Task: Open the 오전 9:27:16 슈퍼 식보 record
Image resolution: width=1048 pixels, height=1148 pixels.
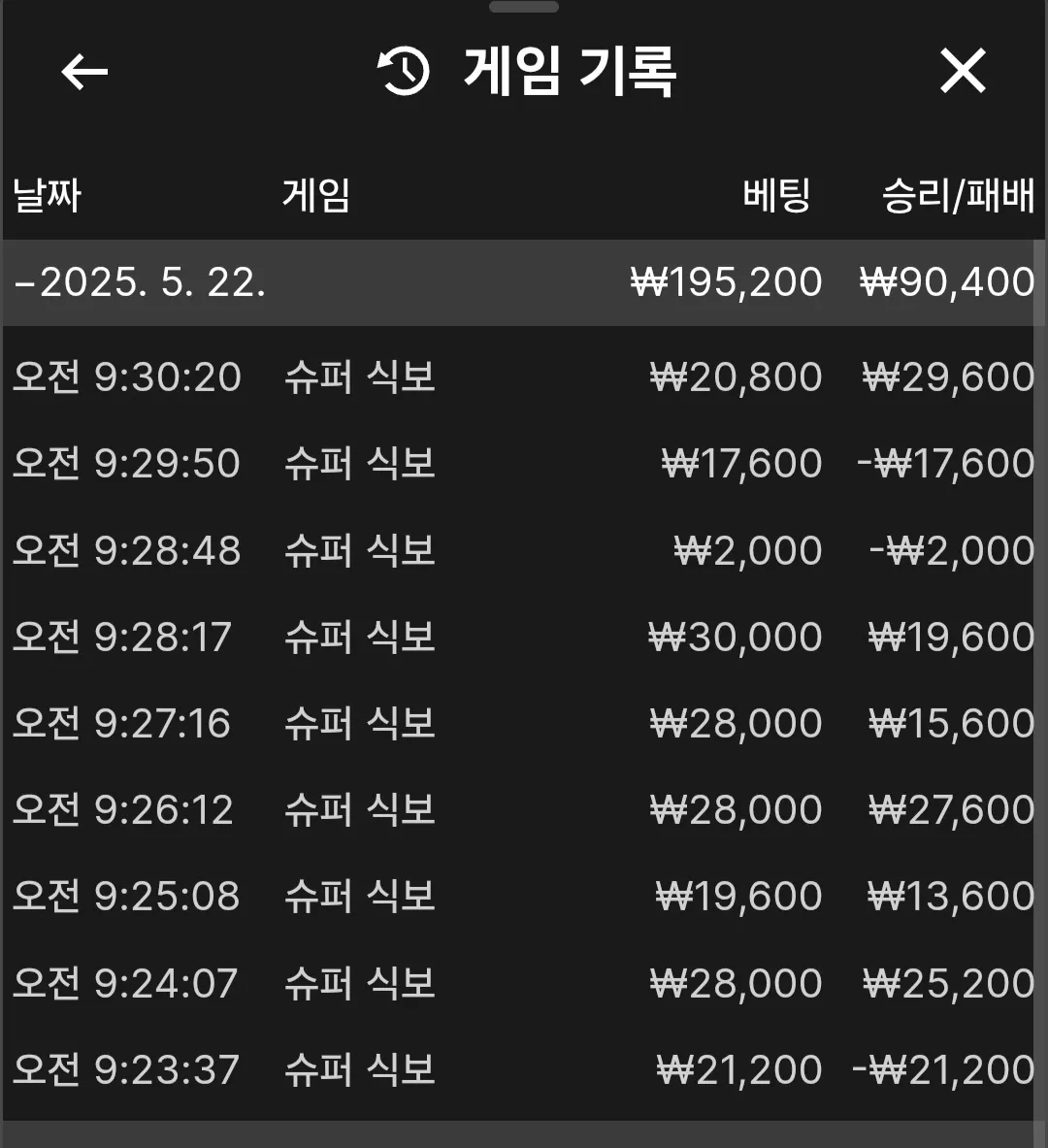Action: click(524, 723)
